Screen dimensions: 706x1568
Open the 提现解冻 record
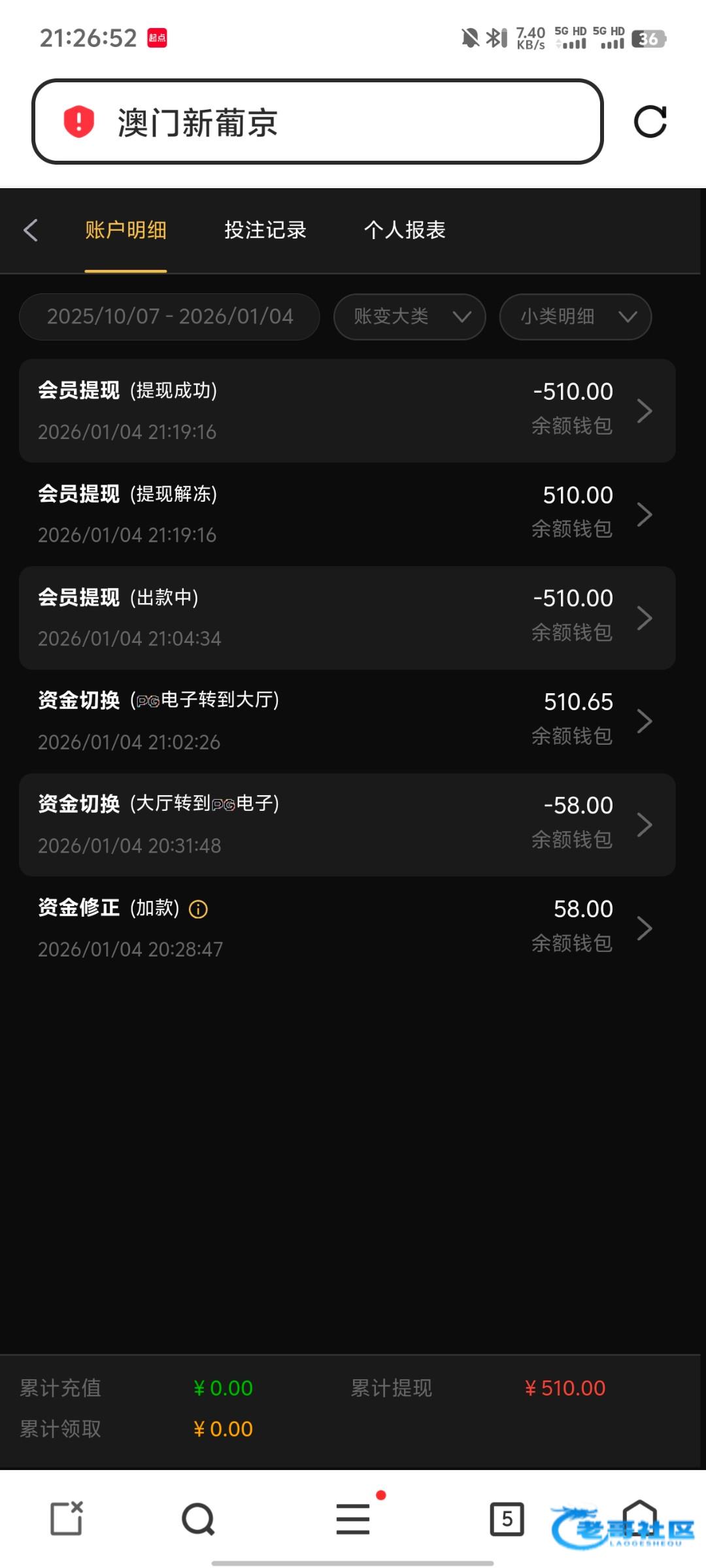coord(347,514)
